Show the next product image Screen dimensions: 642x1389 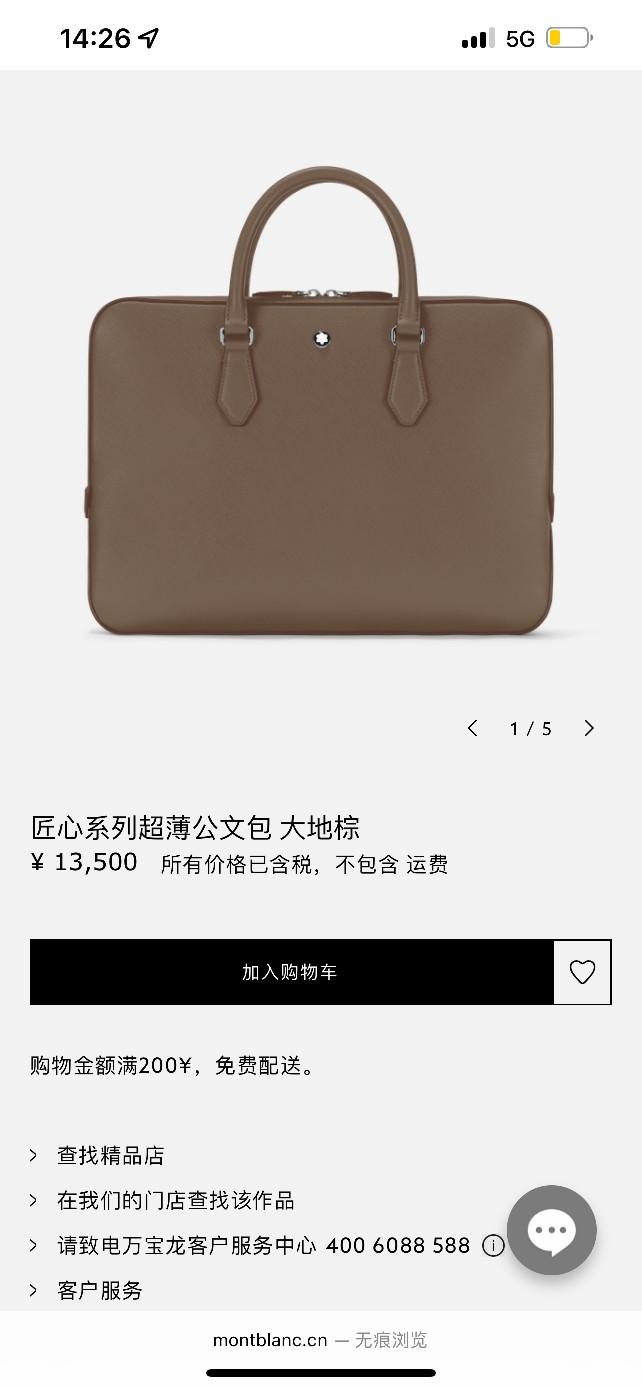pos(589,728)
